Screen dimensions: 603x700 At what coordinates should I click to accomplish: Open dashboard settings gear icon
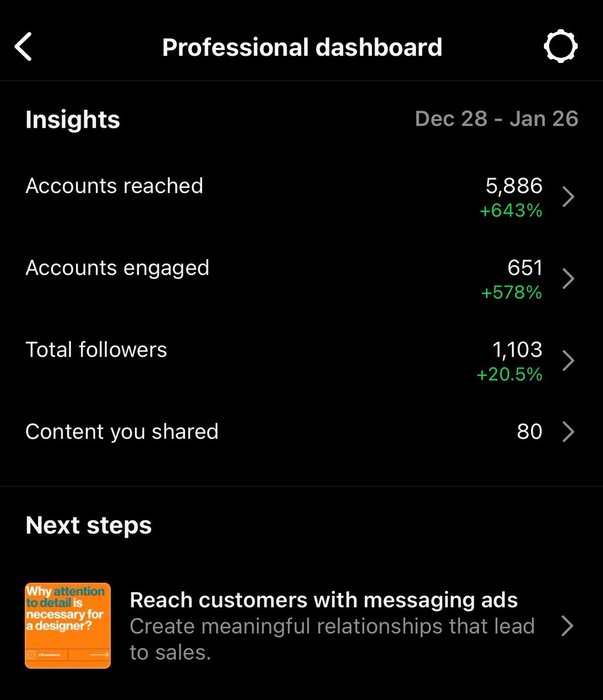[560, 47]
